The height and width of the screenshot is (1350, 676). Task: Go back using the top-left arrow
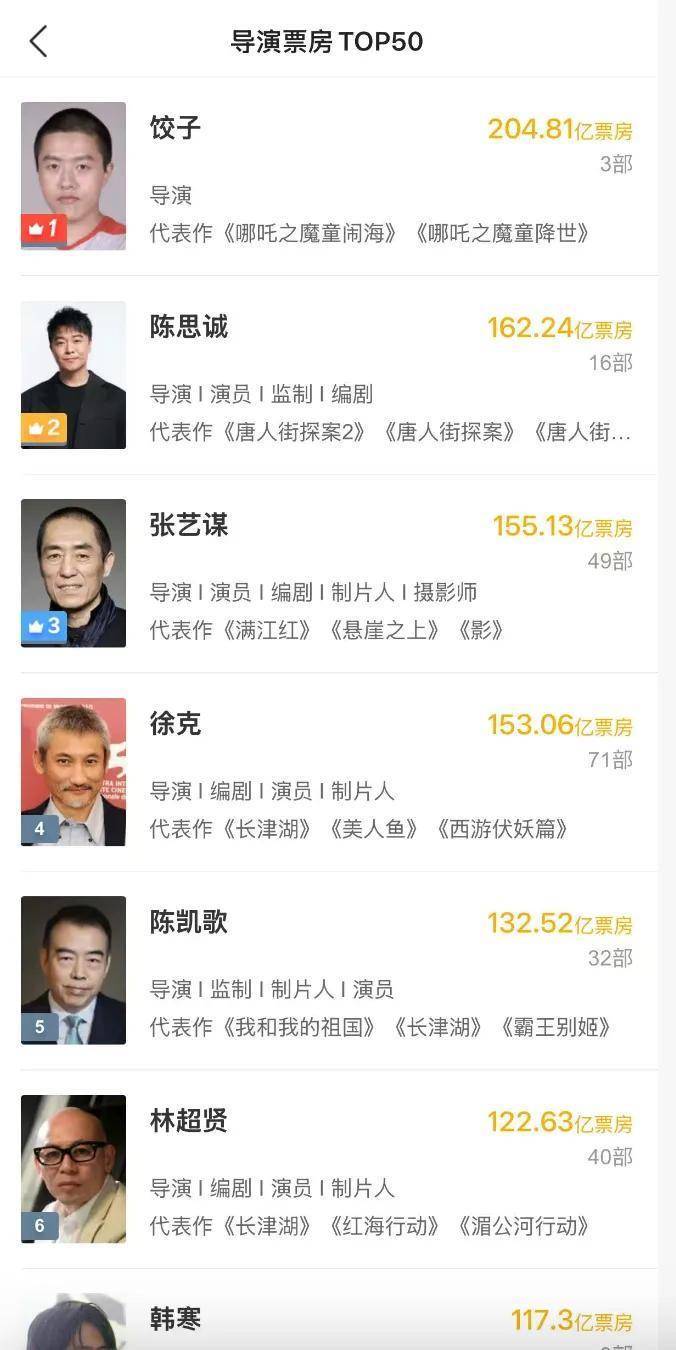tap(38, 41)
